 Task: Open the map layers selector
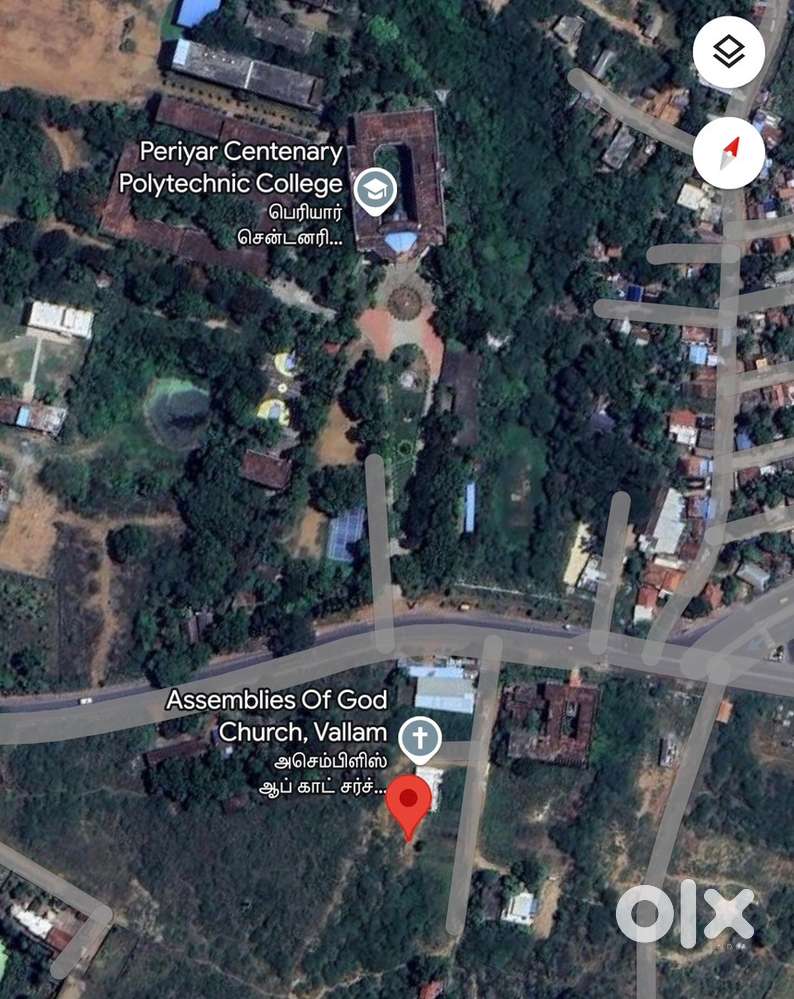click(x=728, y=52)
